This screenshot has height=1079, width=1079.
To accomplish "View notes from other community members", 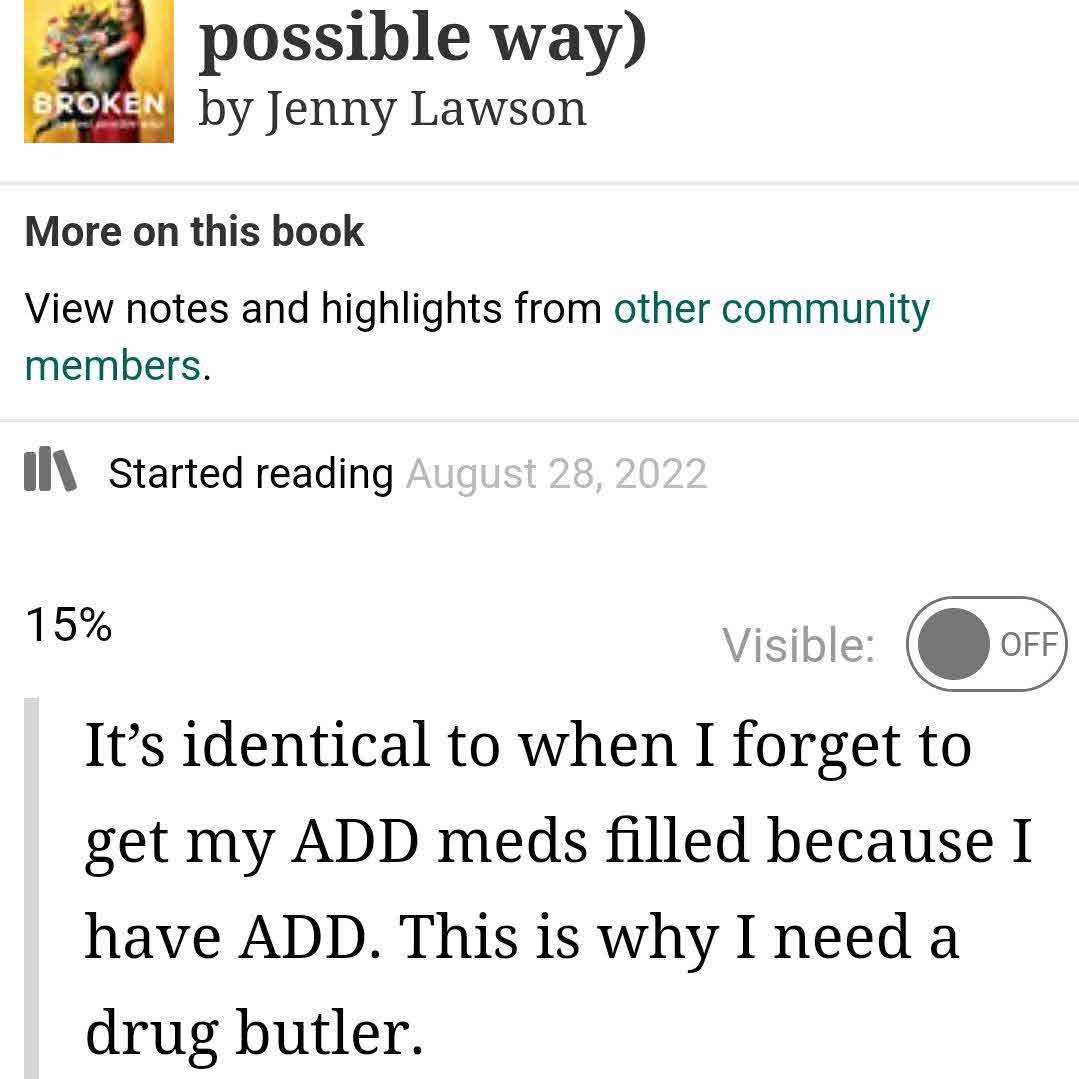I will tap(770, 309).
